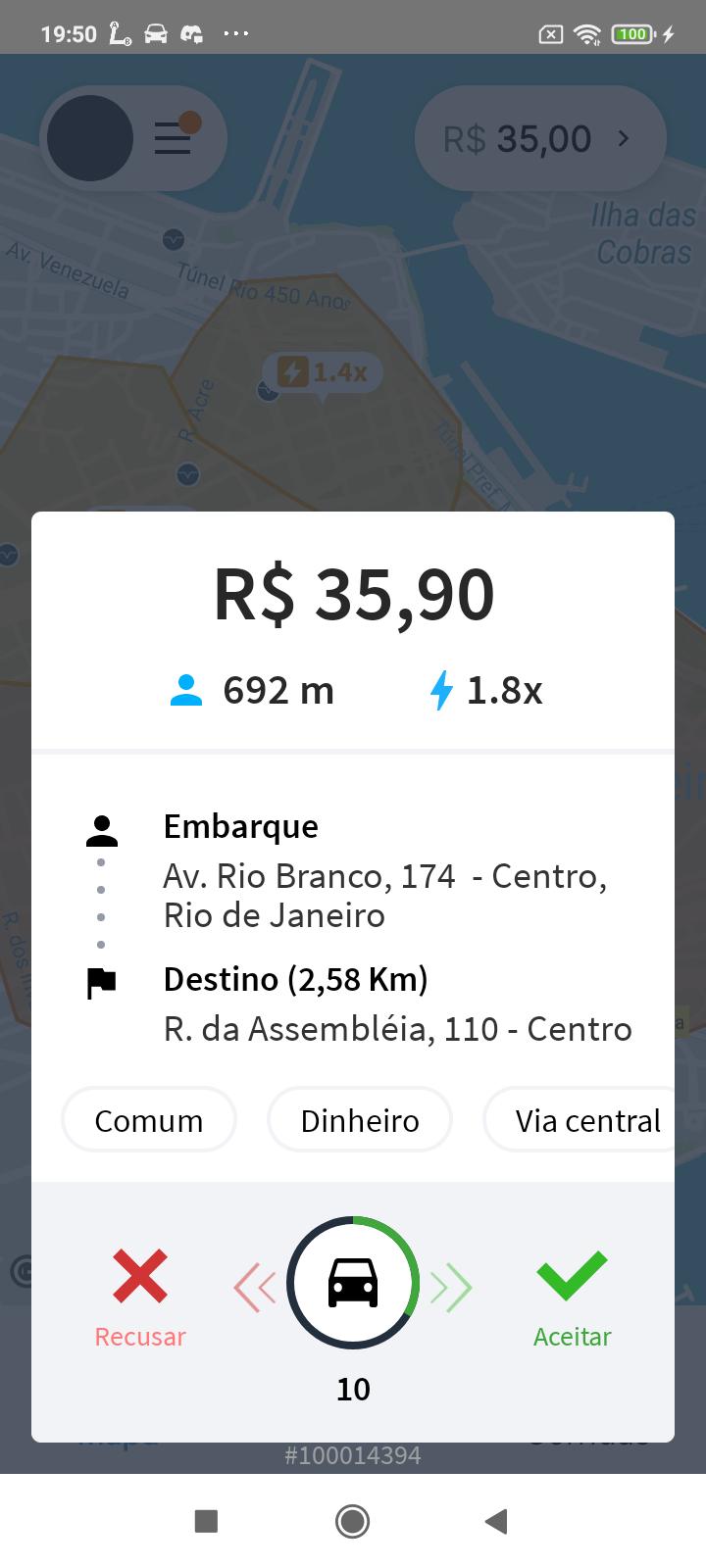706x1568 pixels.
Task: Go back using the system back button
Action: (x=496, y=1521)
